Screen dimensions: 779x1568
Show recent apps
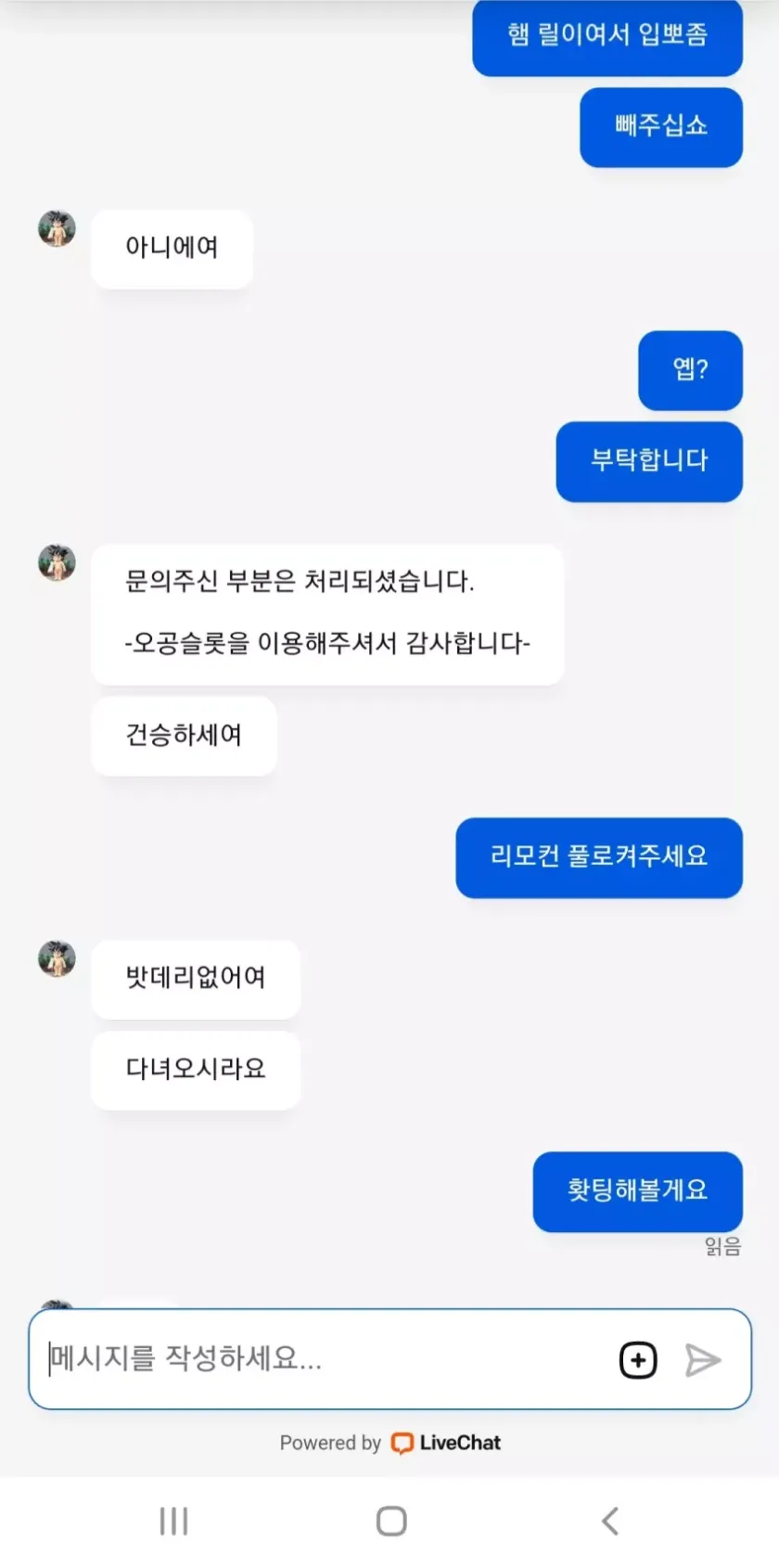[173, 1522]
